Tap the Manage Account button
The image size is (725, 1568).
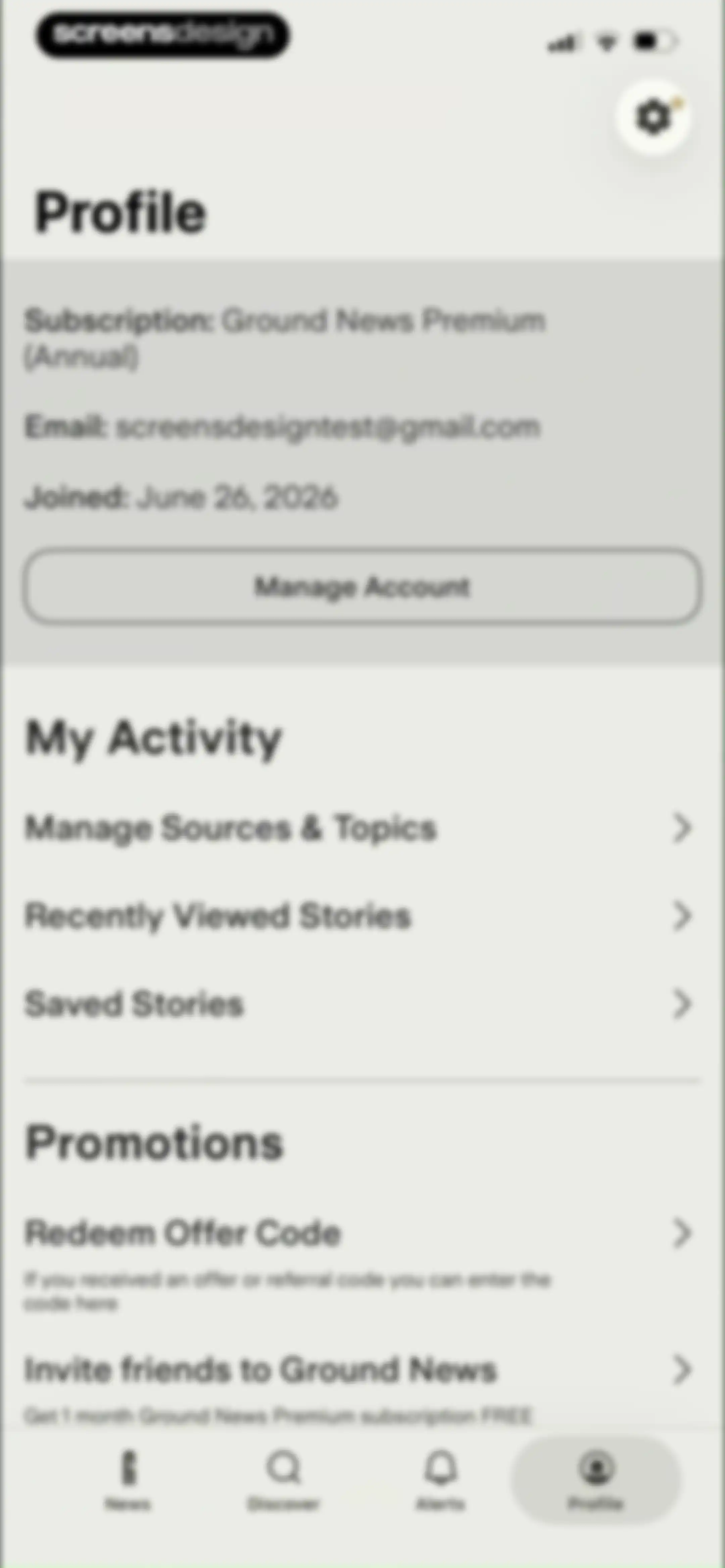(x=362, y=587)
